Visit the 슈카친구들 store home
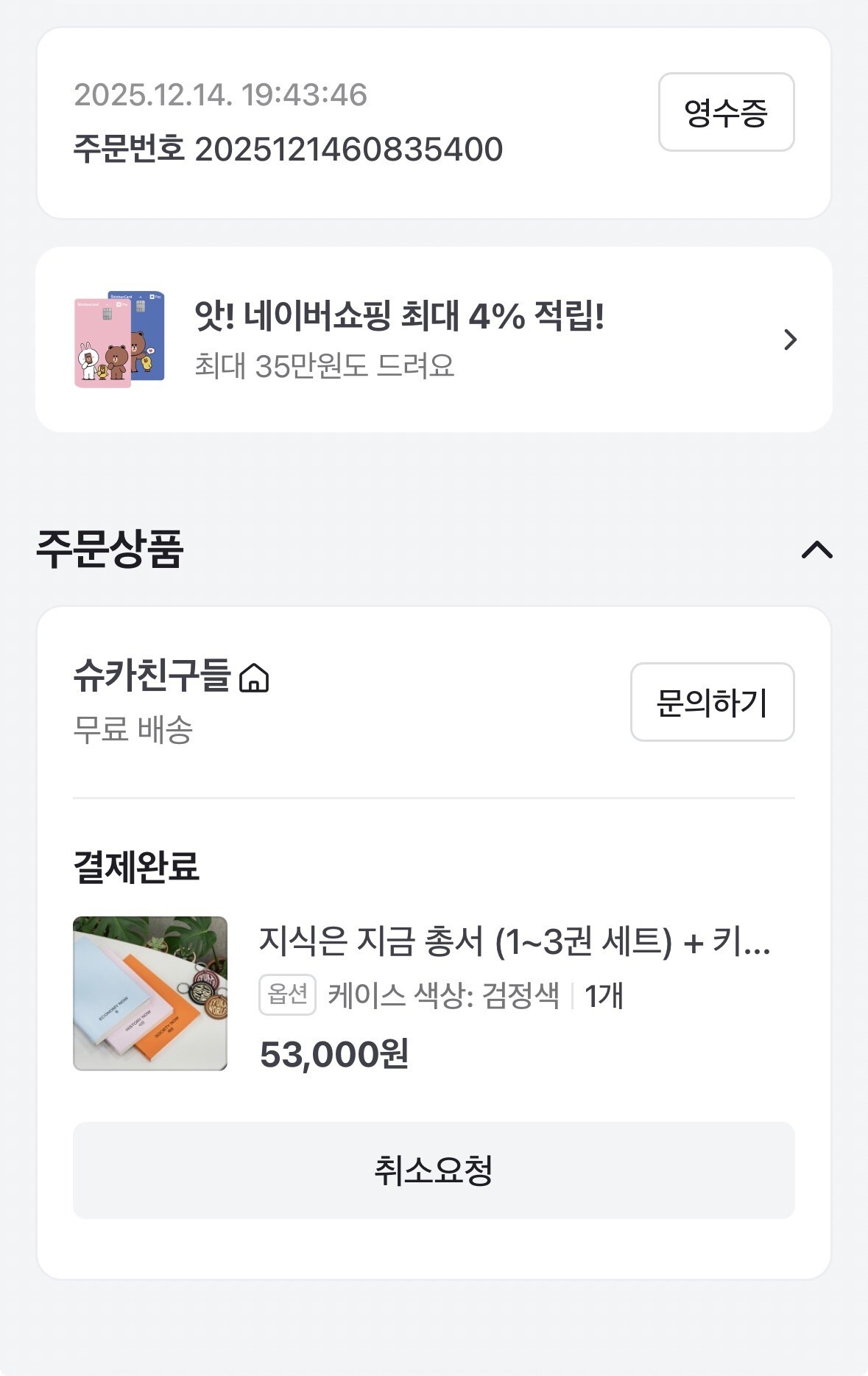The height and width of the screenshot is (1376, 868). 254,678
